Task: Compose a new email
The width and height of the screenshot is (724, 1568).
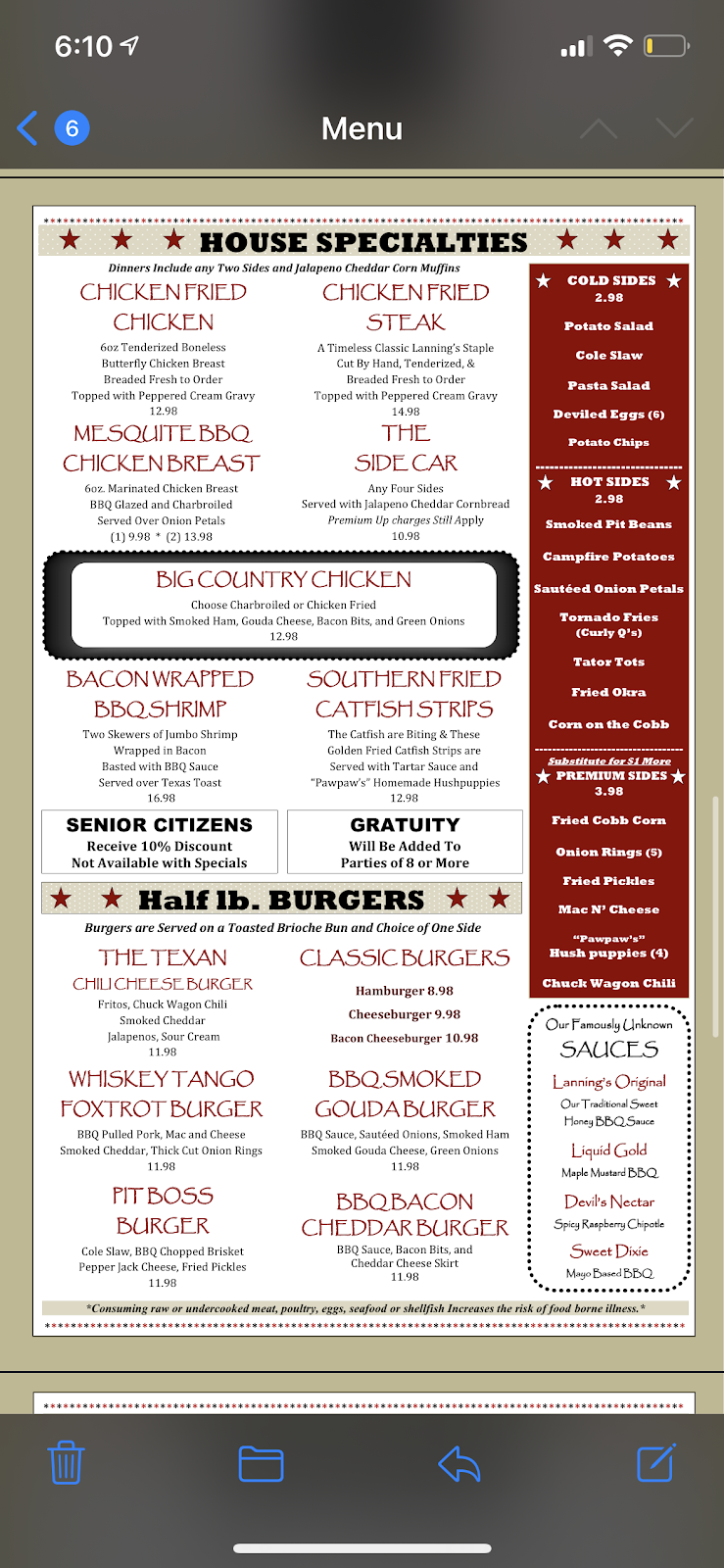Action: (655, 1463)
